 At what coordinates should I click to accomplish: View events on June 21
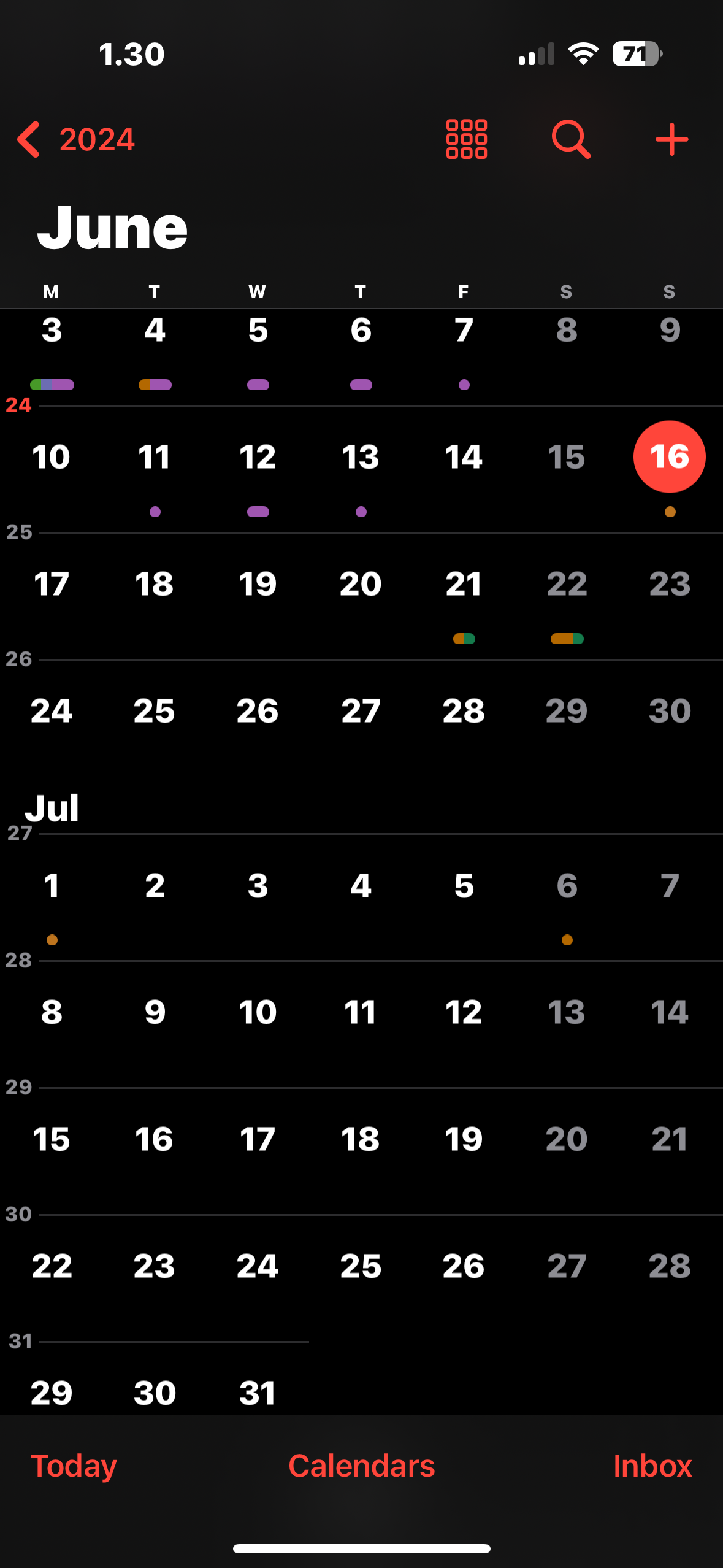click(464, 584)
